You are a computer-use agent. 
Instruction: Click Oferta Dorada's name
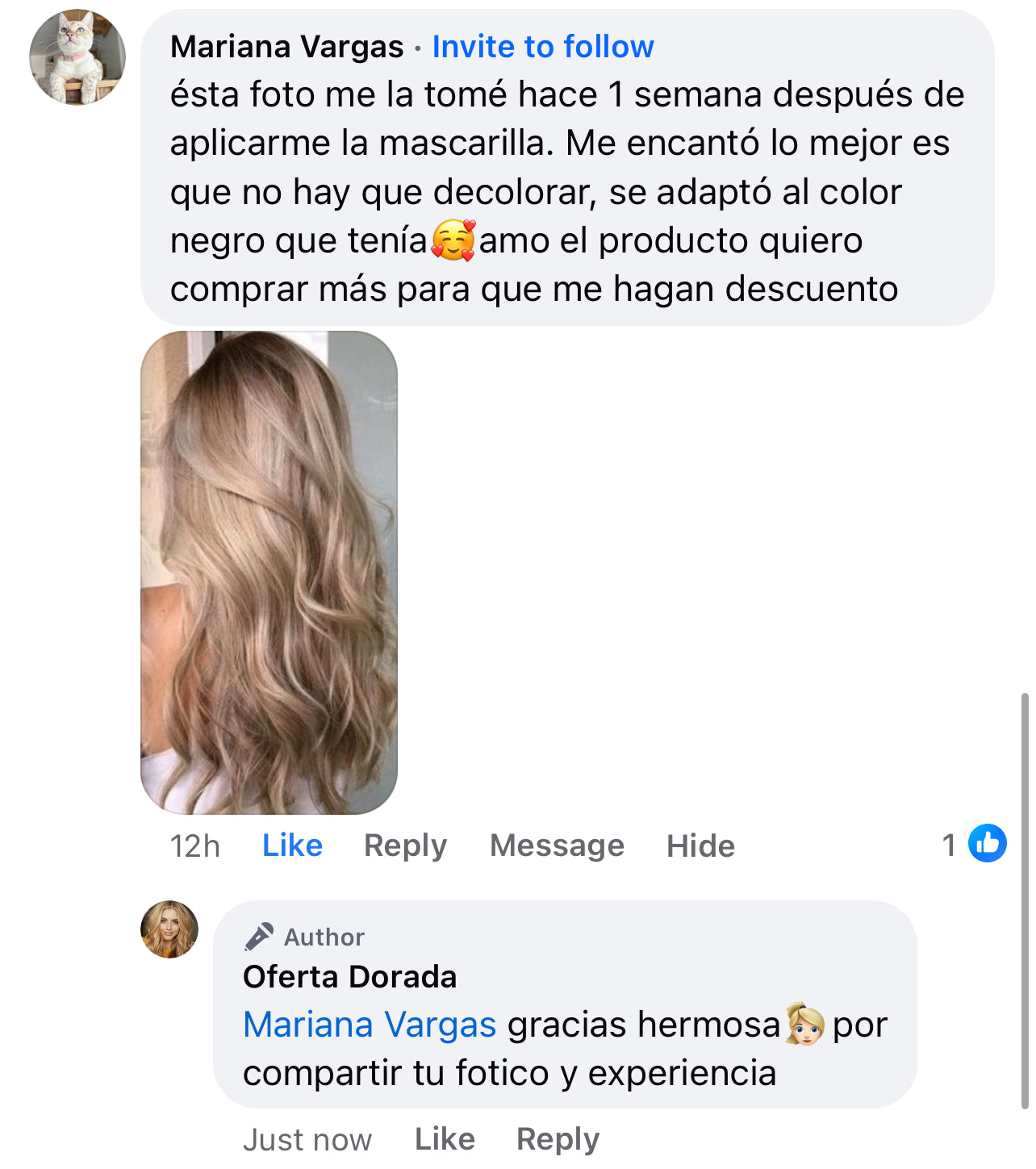(349, 977)
